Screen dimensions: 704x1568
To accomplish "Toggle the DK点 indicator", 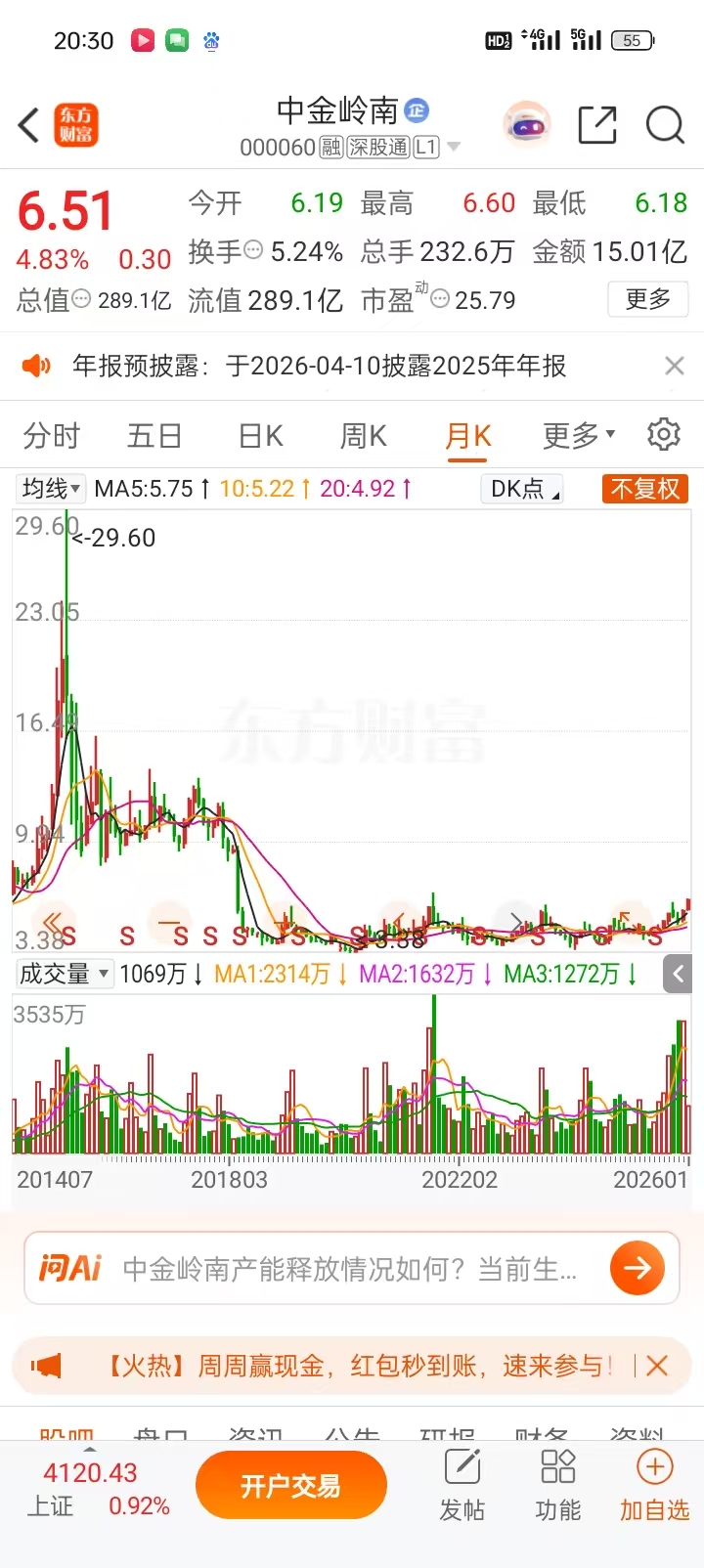I will [x=522, y=489].
